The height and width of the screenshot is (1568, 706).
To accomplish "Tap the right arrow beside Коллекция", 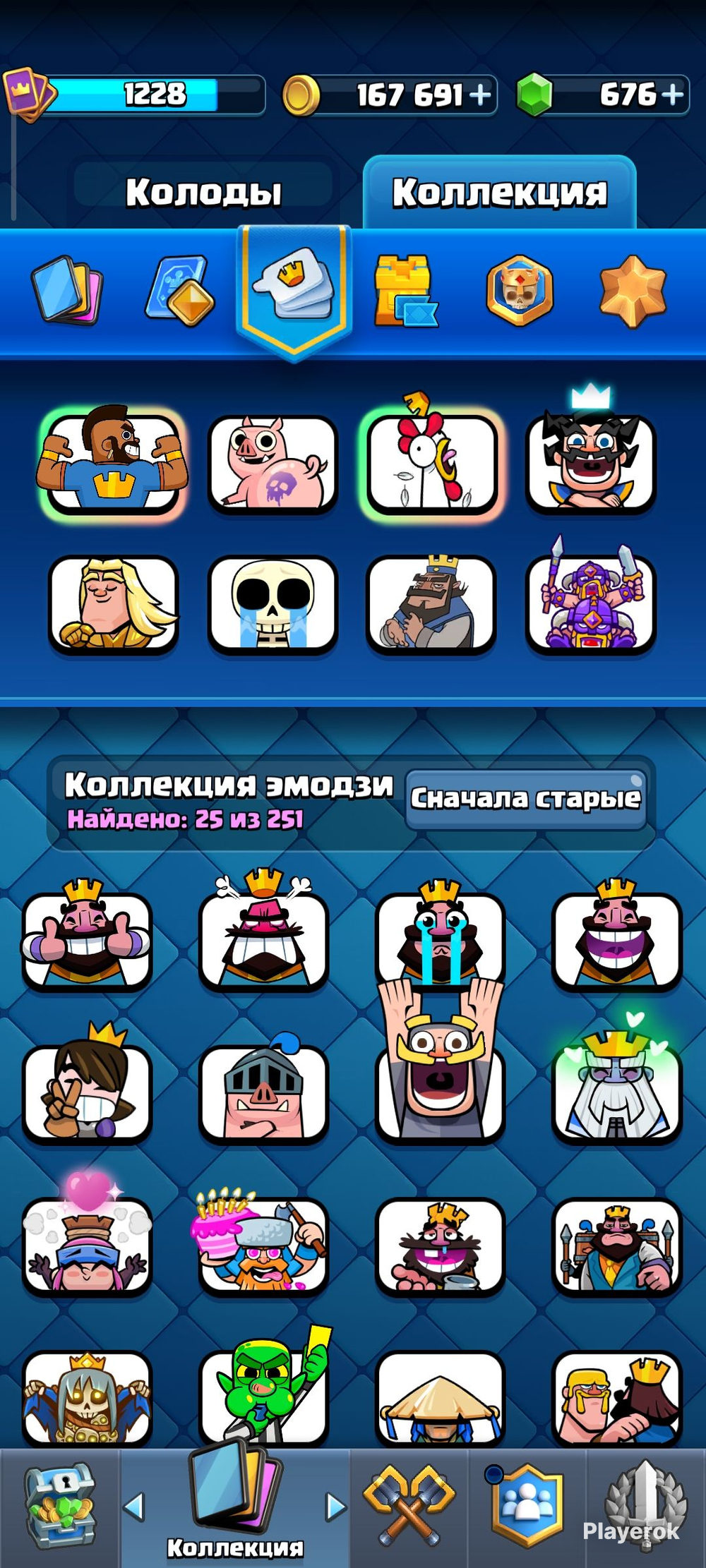I will [336, 1507].
